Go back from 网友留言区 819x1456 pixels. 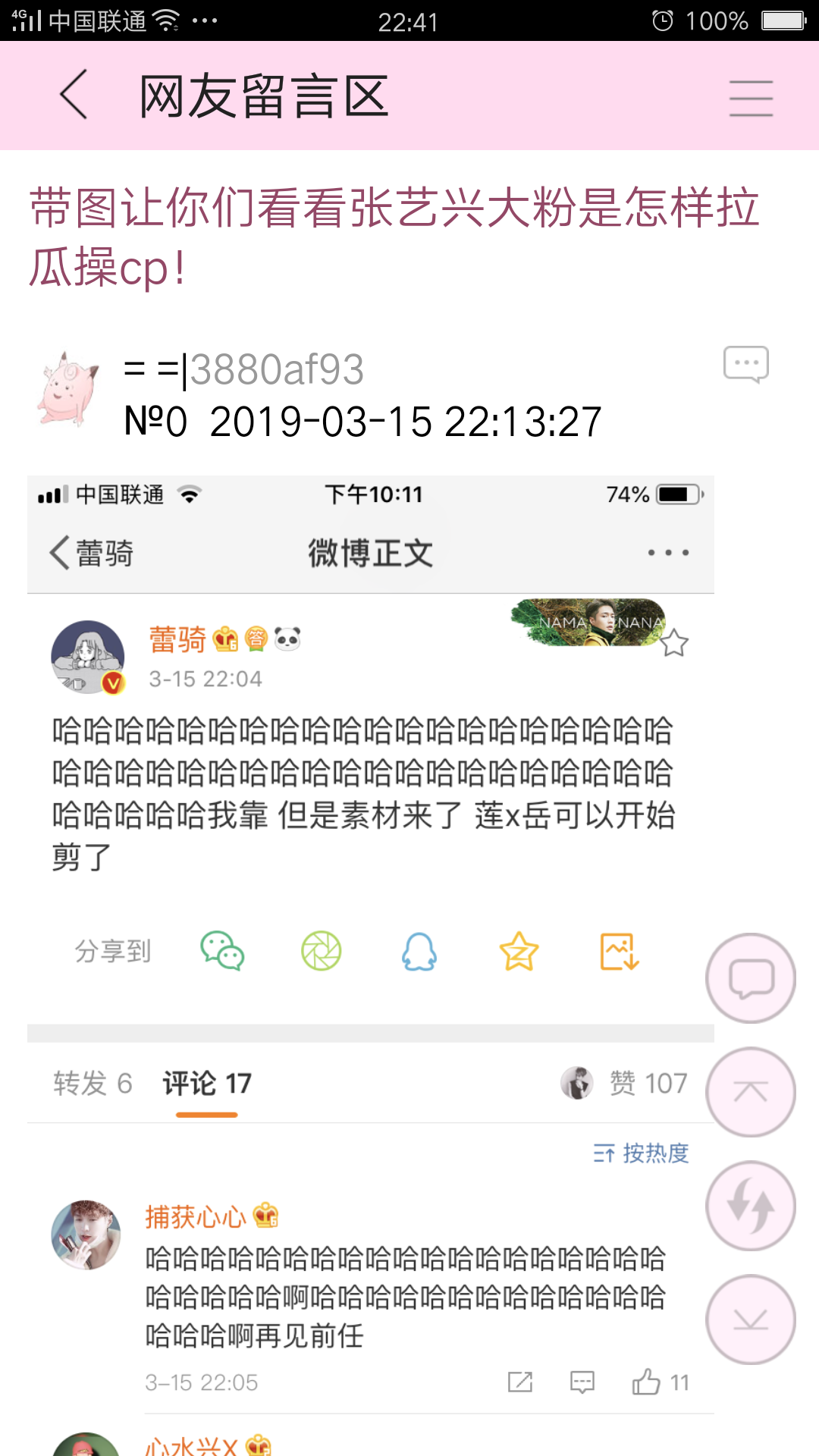click(74, 95)
